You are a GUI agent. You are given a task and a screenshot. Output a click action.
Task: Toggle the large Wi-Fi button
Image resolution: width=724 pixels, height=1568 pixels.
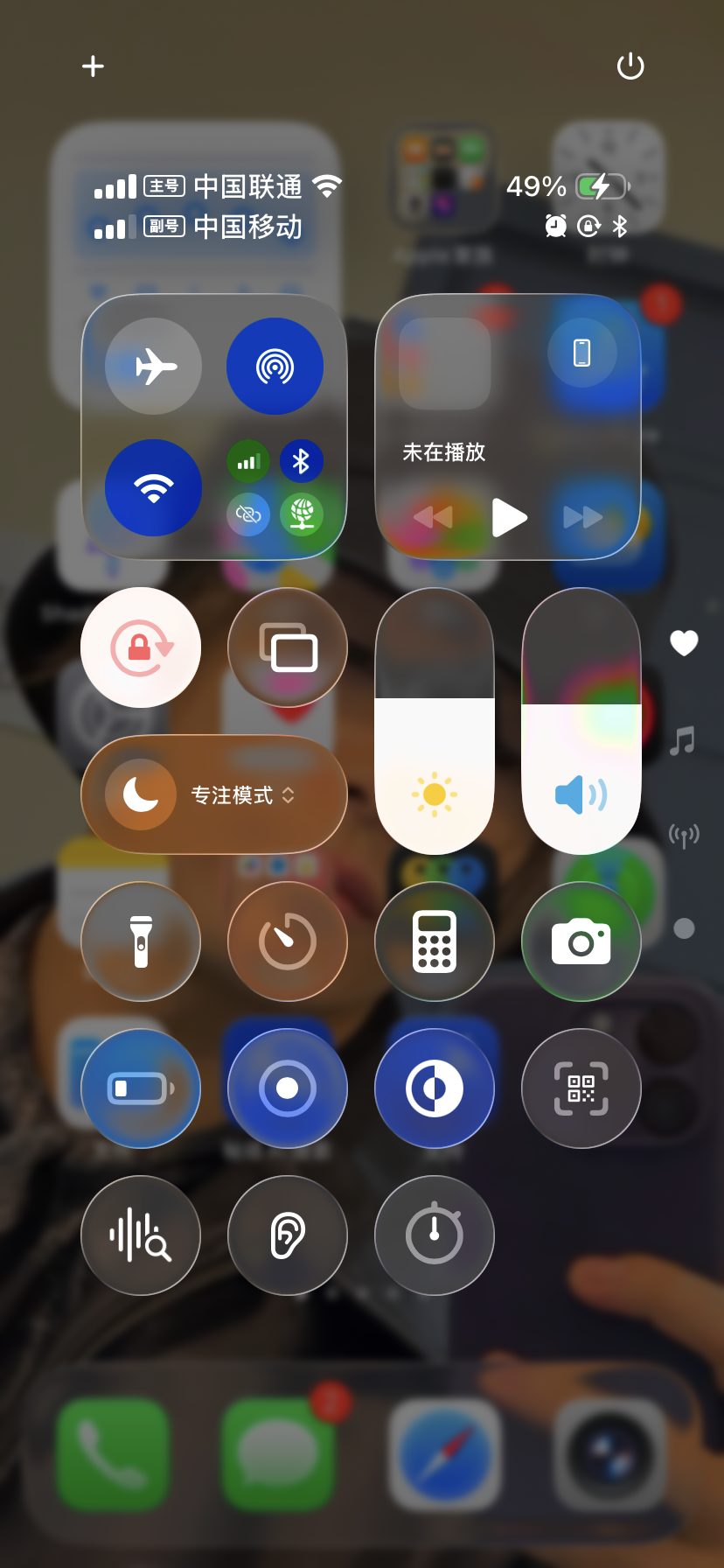click(x=154, y=487)
